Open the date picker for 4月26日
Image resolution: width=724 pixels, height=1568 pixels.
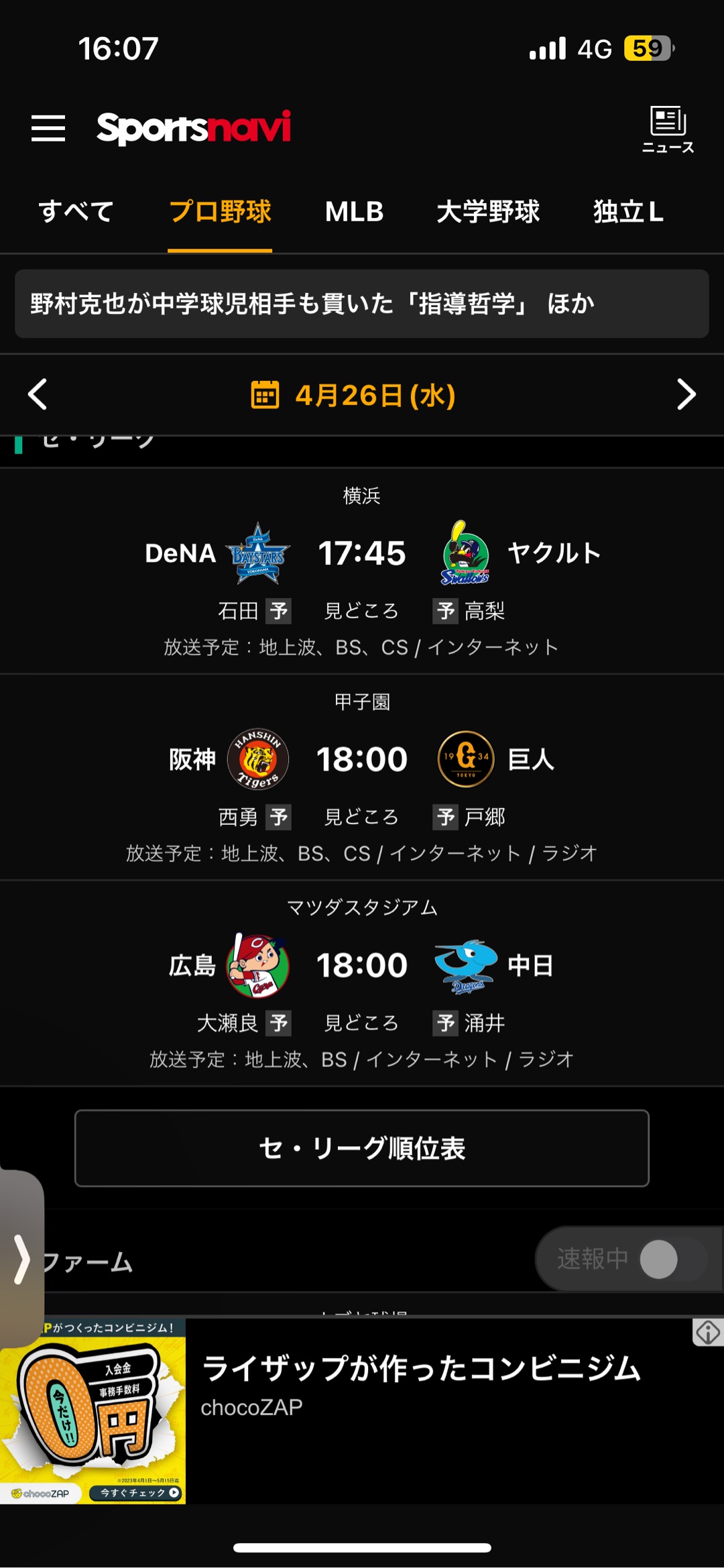click(354, 395)
